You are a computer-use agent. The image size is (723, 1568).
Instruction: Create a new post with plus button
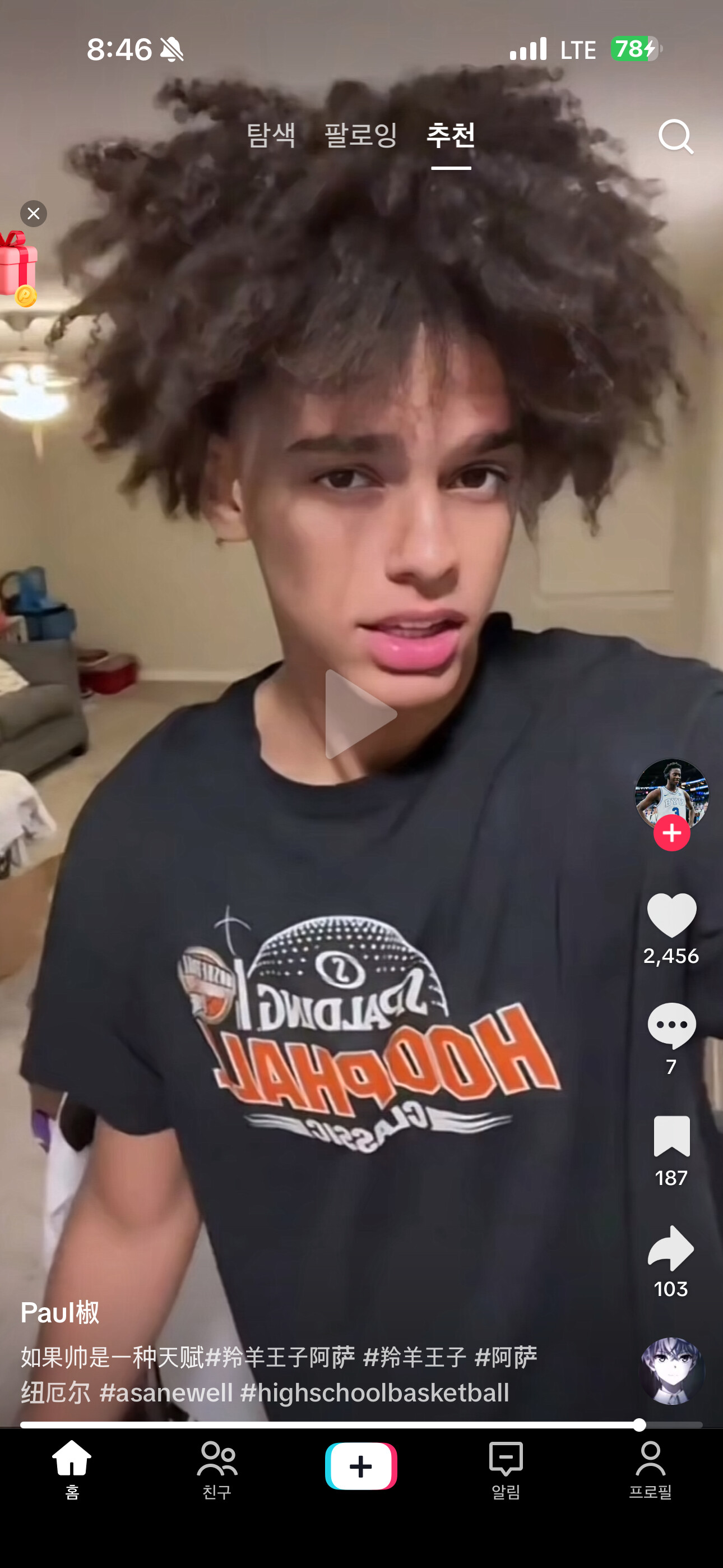coord(361,1466)
